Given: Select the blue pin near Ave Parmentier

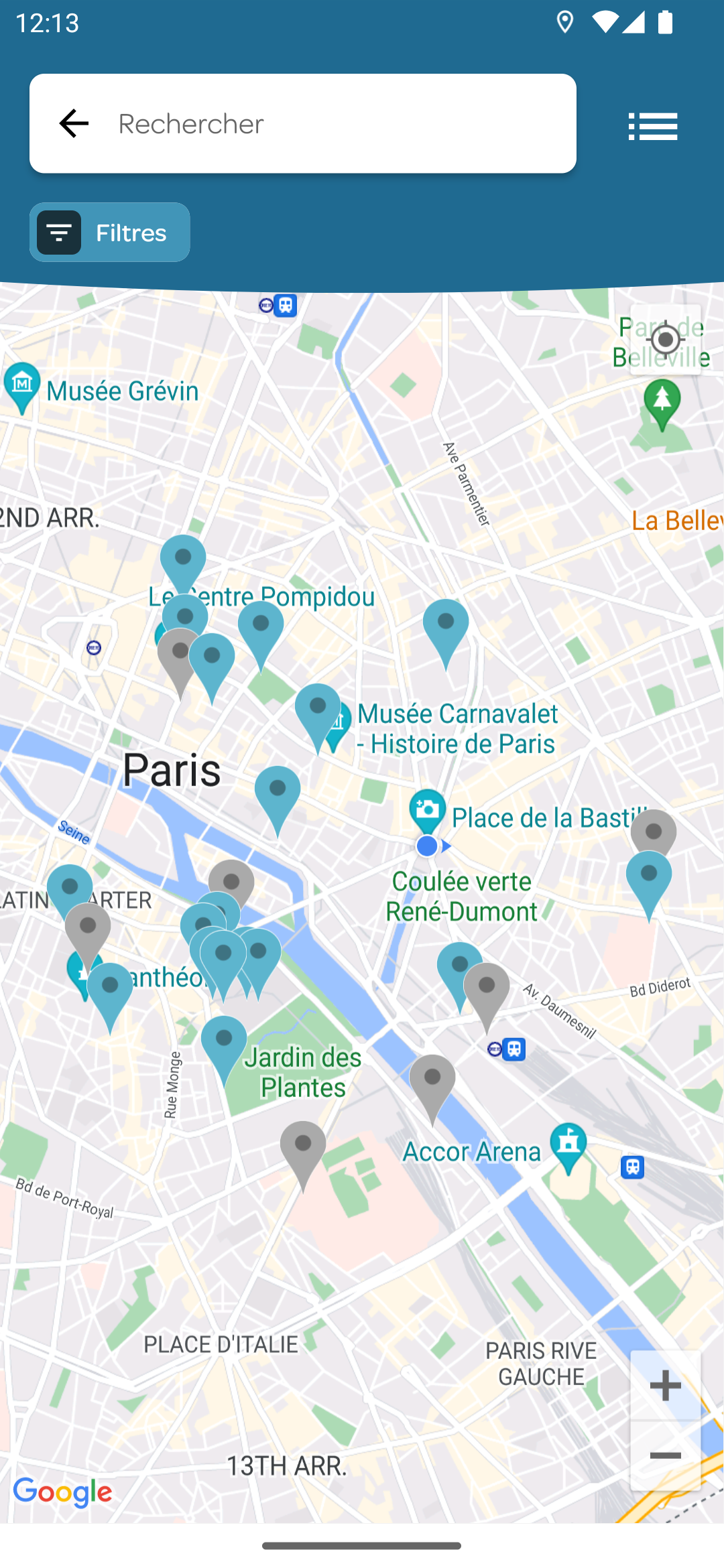Looking at the screenshot, I should pyautogui.click(x=446, y=627).
